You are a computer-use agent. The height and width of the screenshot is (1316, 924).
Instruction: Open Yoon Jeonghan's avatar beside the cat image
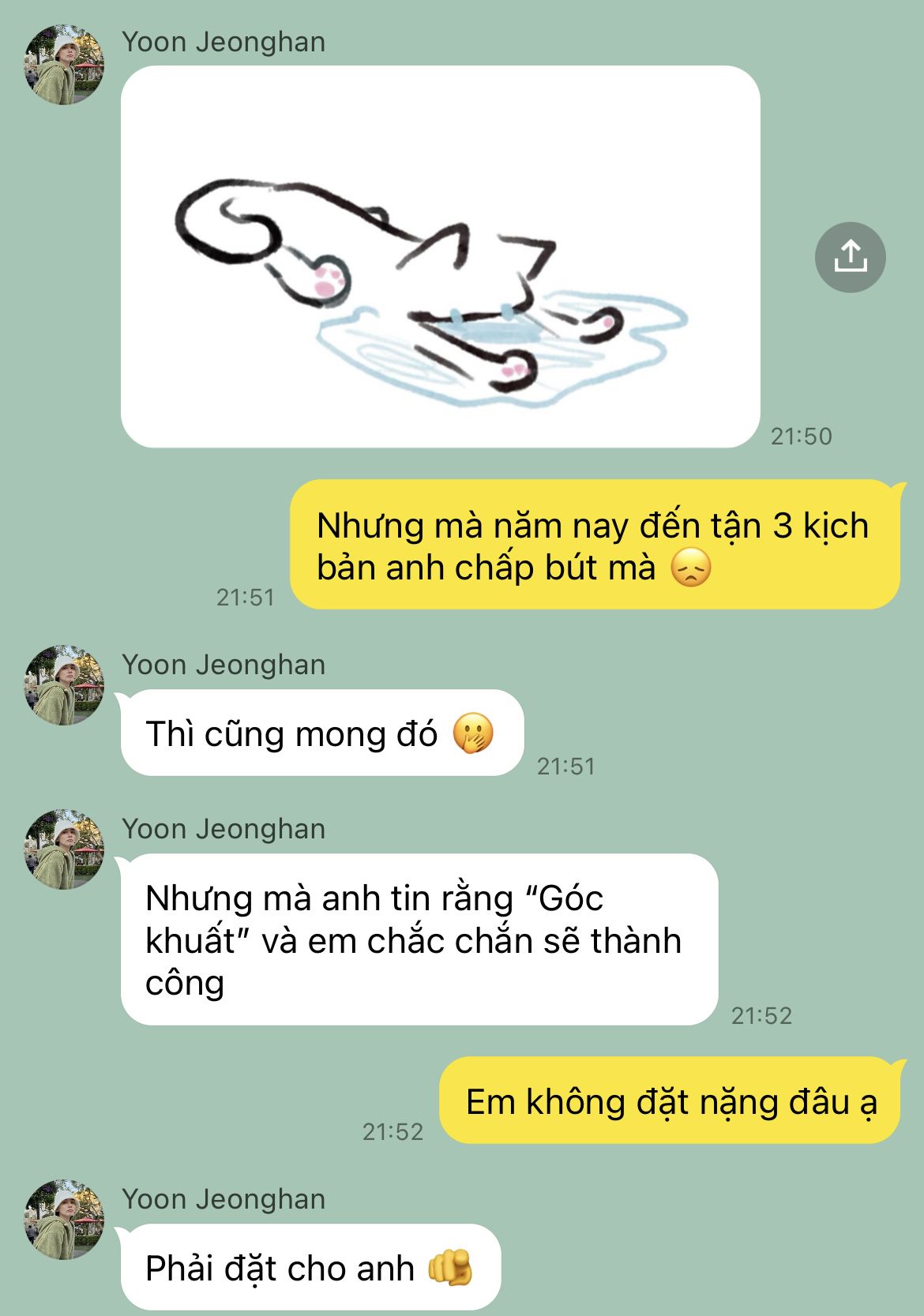[x=65, y=65]
